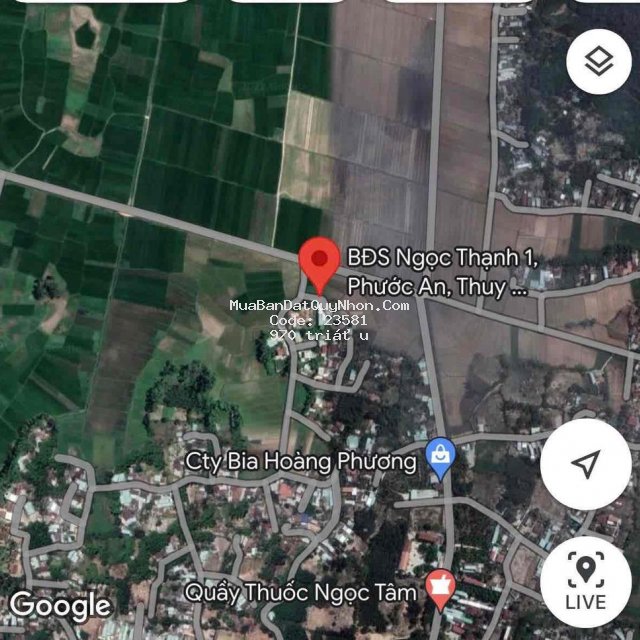The height and width of the screenshot is (640, 640).
Task: Tap the navigation arrow location button
Action: pyautogui.click(x=586, y=464)
